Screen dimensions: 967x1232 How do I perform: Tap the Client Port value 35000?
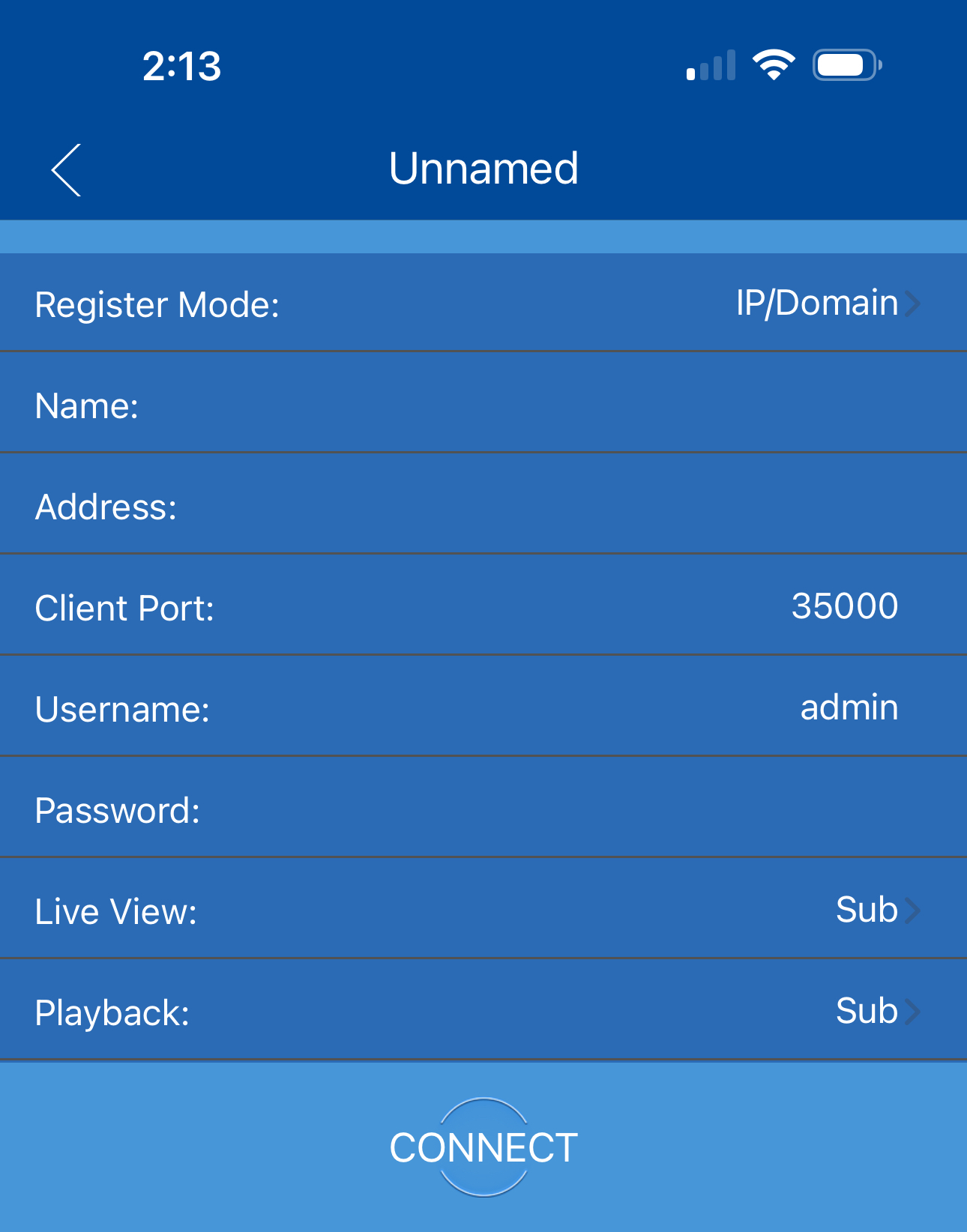coord(846,606)
